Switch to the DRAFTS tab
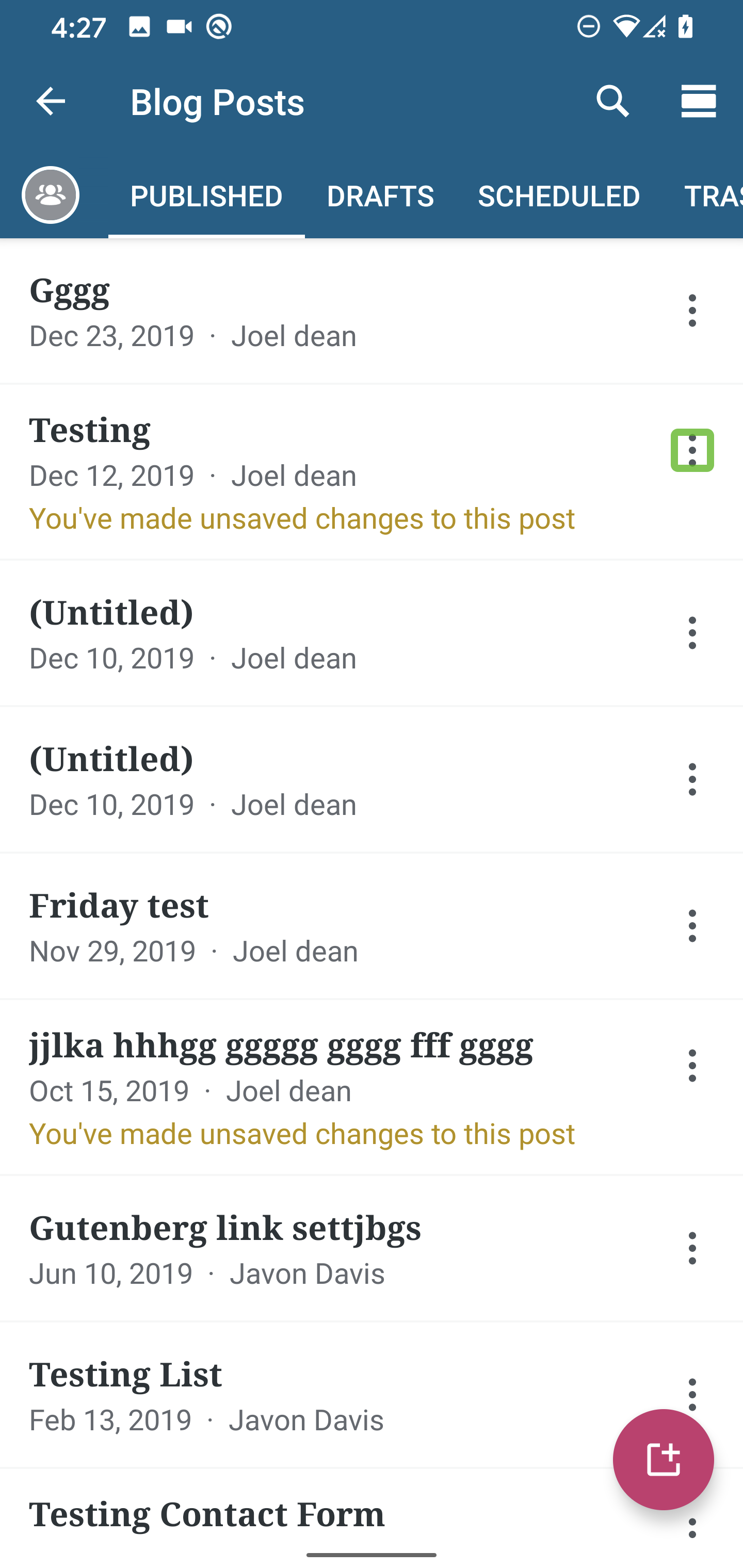 (x=379, y=195)
